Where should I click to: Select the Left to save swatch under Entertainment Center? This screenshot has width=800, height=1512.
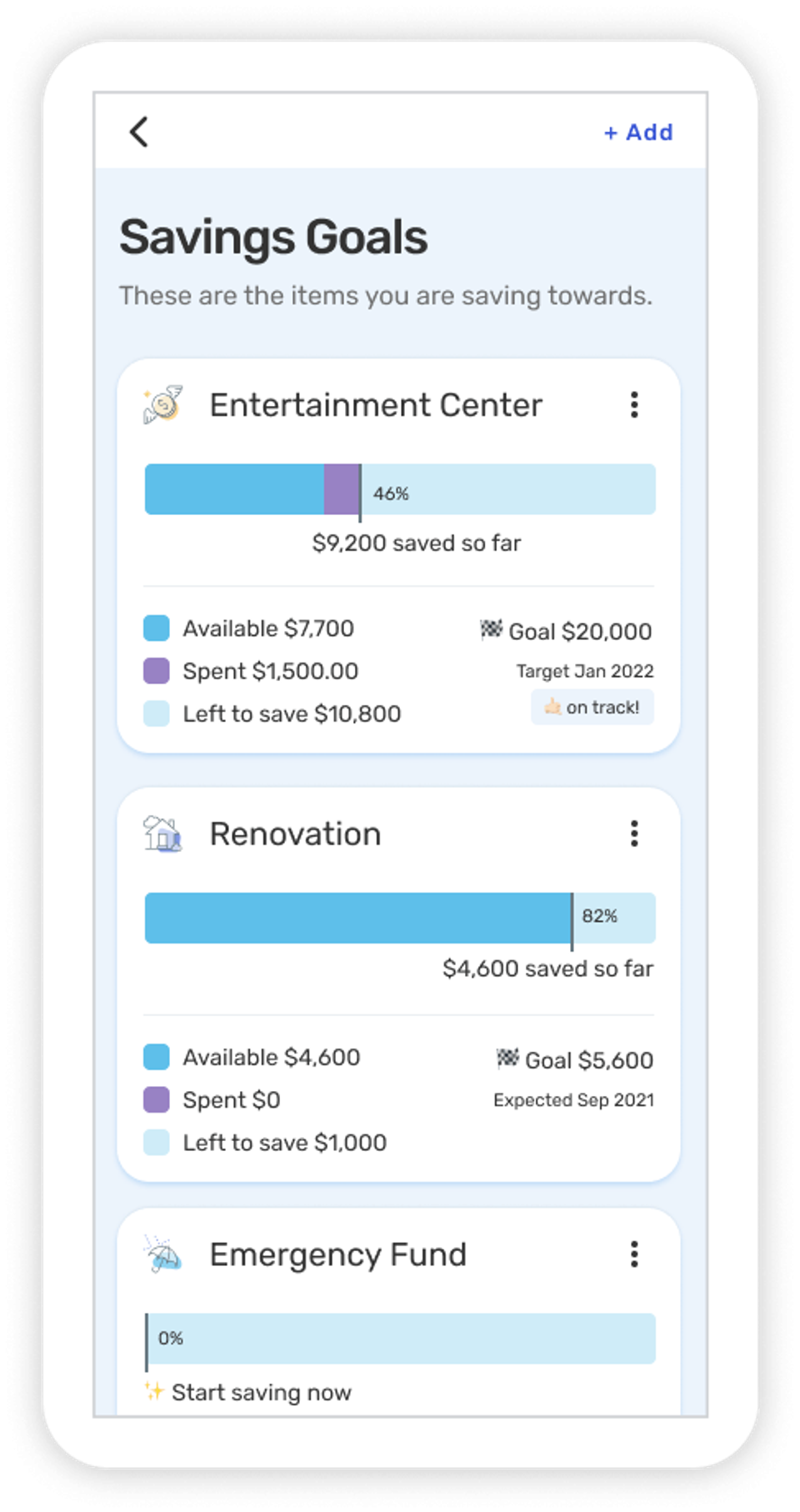[156, 713]
